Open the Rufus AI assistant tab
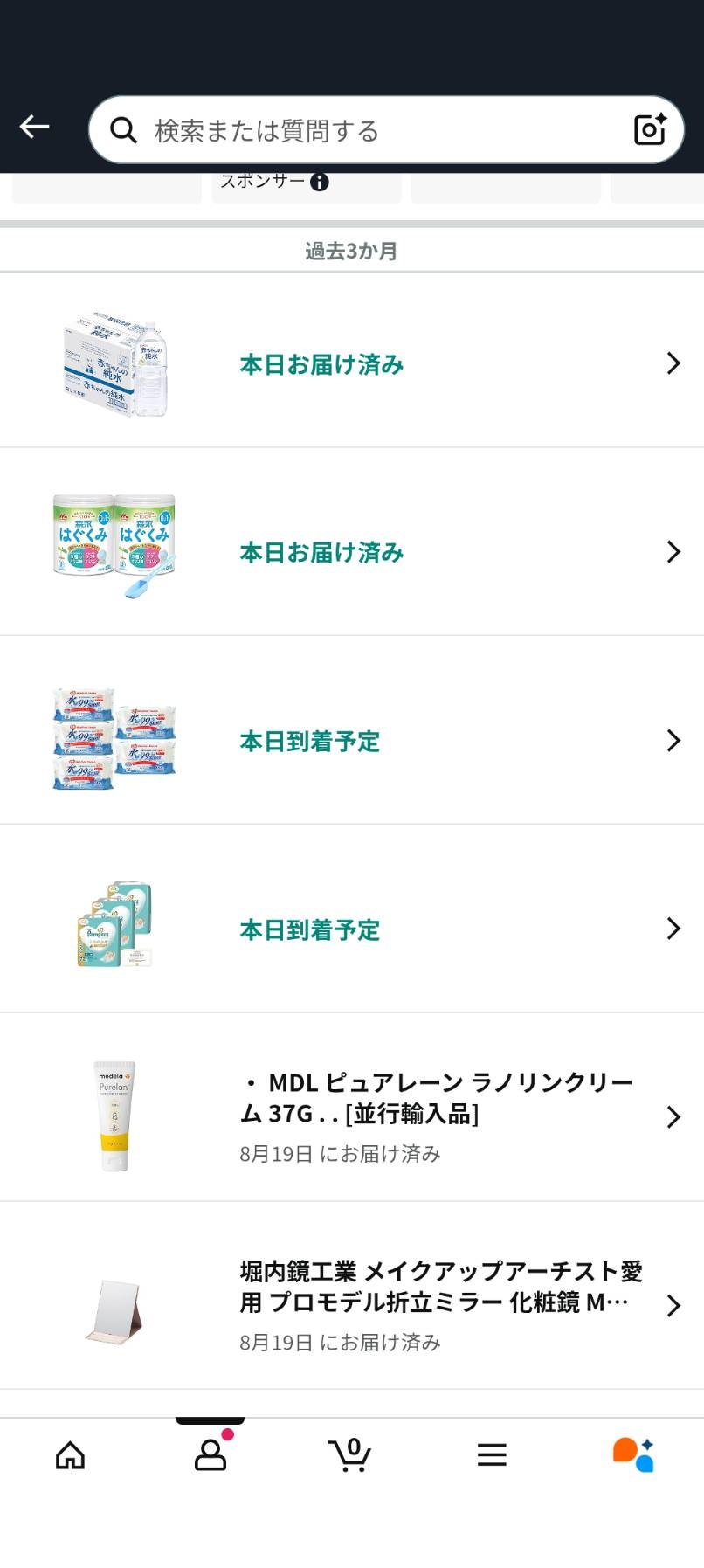The image size is (704, 1568). tap(633, 1455)
